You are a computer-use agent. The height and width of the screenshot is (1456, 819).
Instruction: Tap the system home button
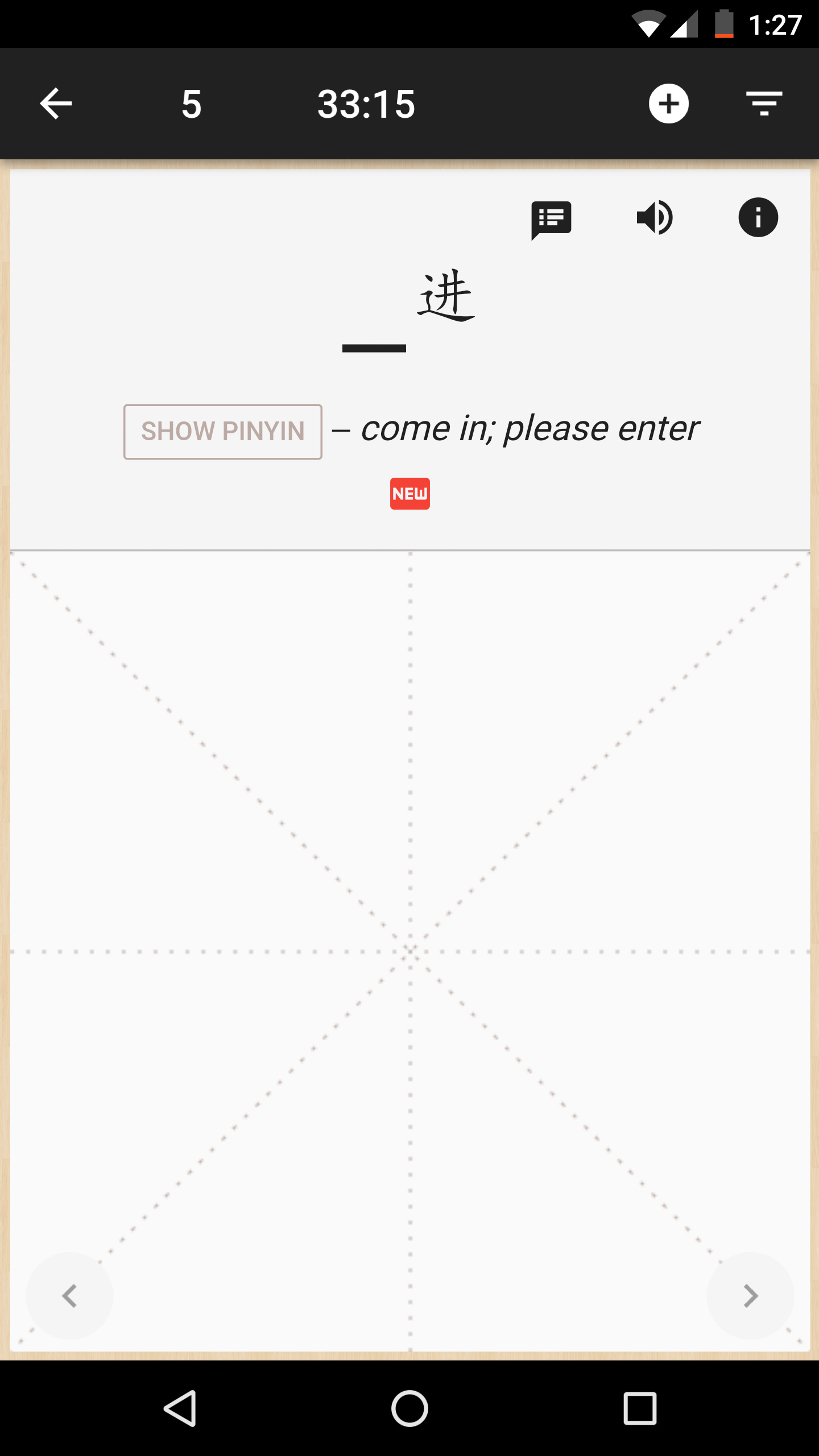pos(409,1408)
